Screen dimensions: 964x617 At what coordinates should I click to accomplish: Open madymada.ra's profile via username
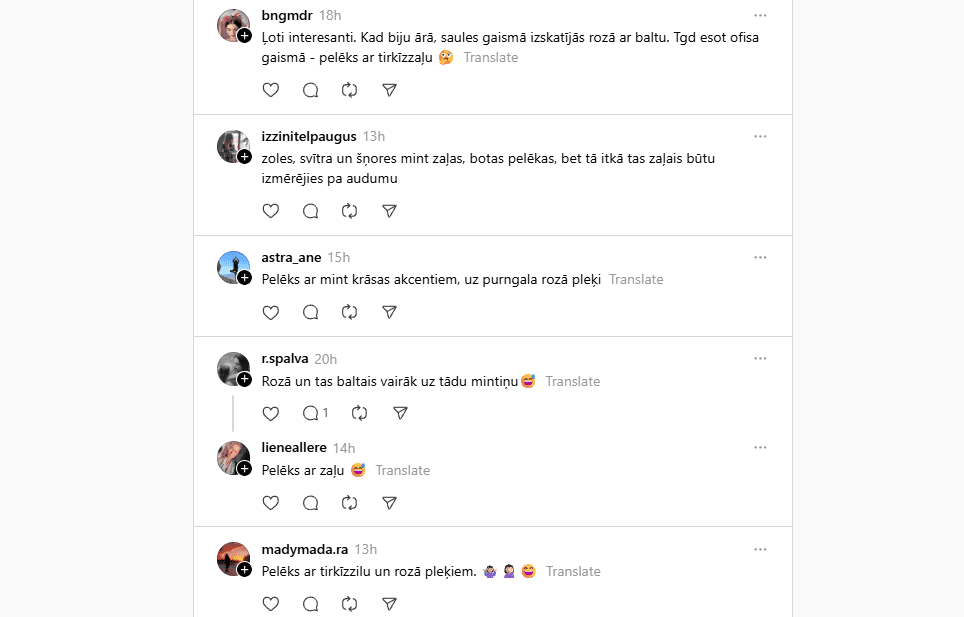[x=304, y=549]
